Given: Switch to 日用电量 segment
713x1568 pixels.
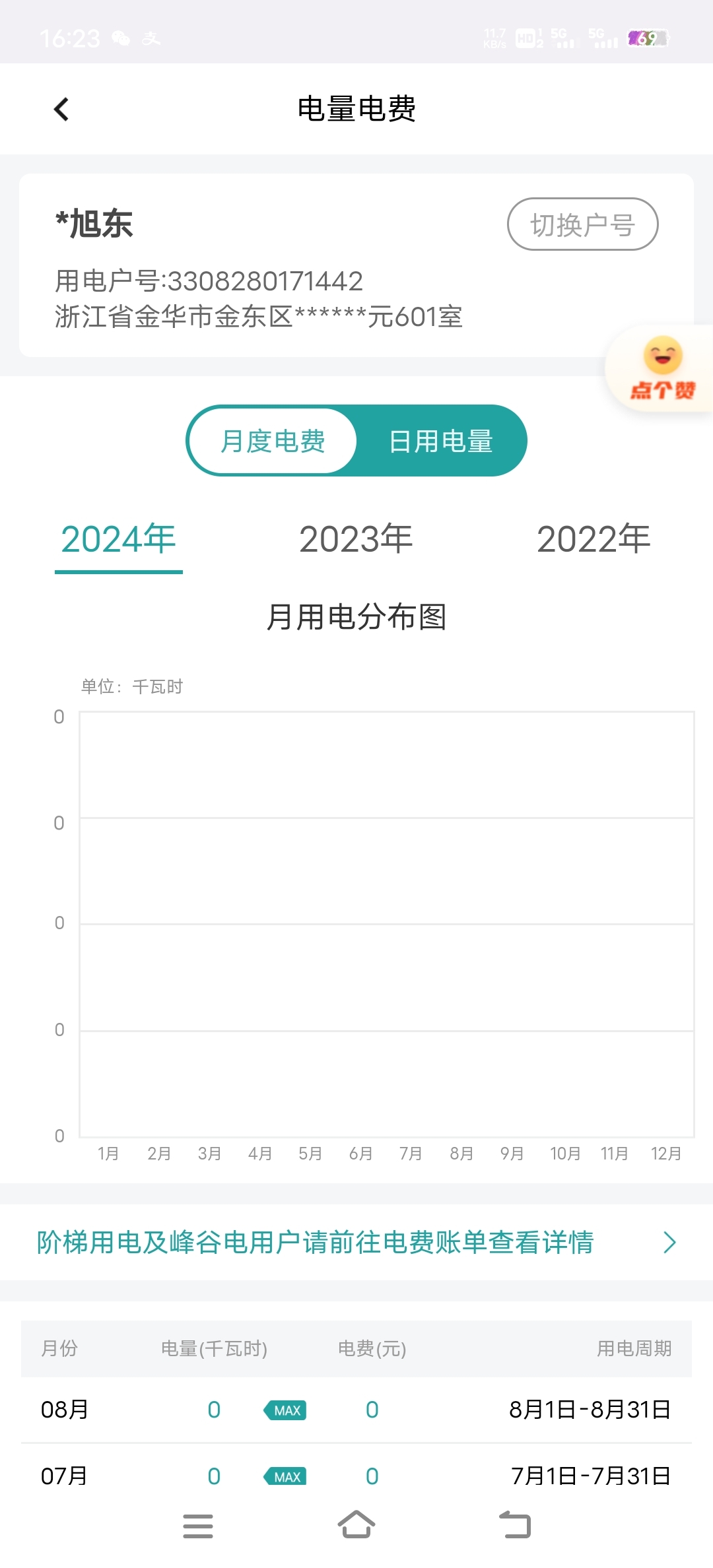Looking at the screenshot, I should (441, 441).
